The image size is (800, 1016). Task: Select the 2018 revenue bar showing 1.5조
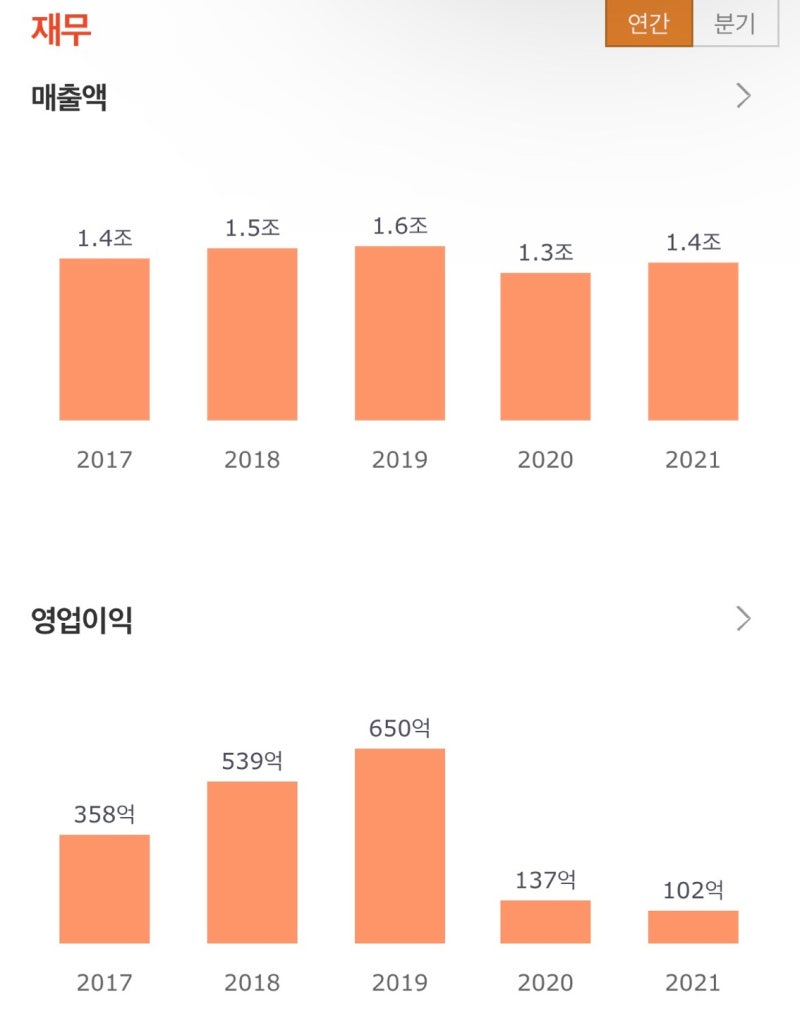(252, 335)
